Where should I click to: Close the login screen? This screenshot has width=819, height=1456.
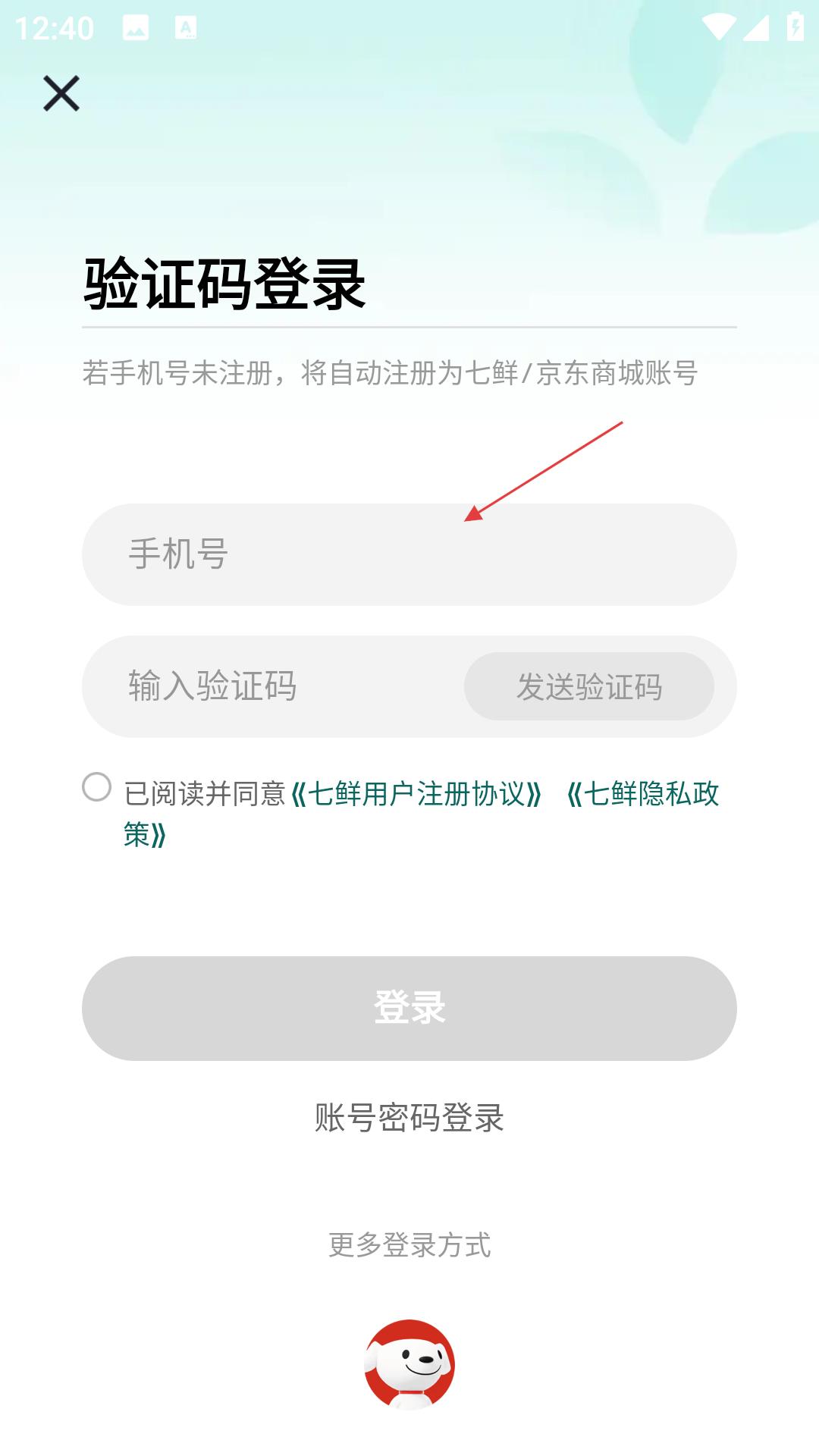pyautogui.click(x=61, y=93)
